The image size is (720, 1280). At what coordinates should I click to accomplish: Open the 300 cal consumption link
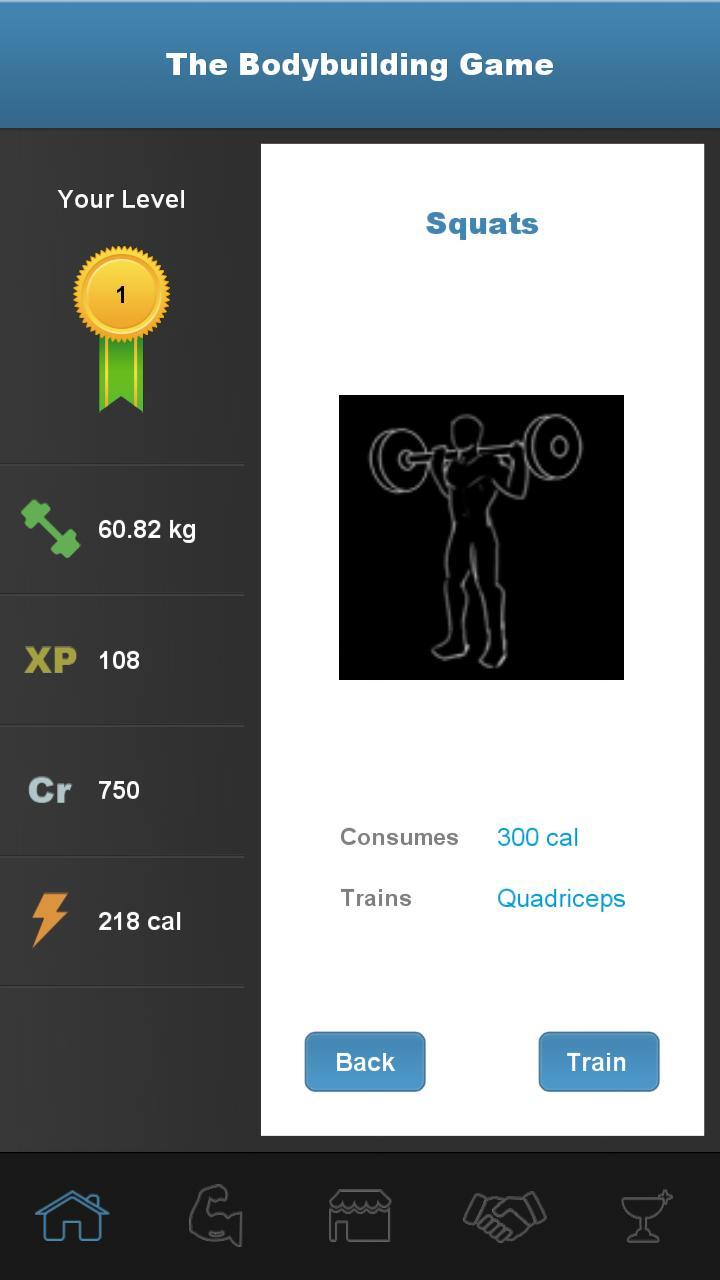tap(537, 837)
